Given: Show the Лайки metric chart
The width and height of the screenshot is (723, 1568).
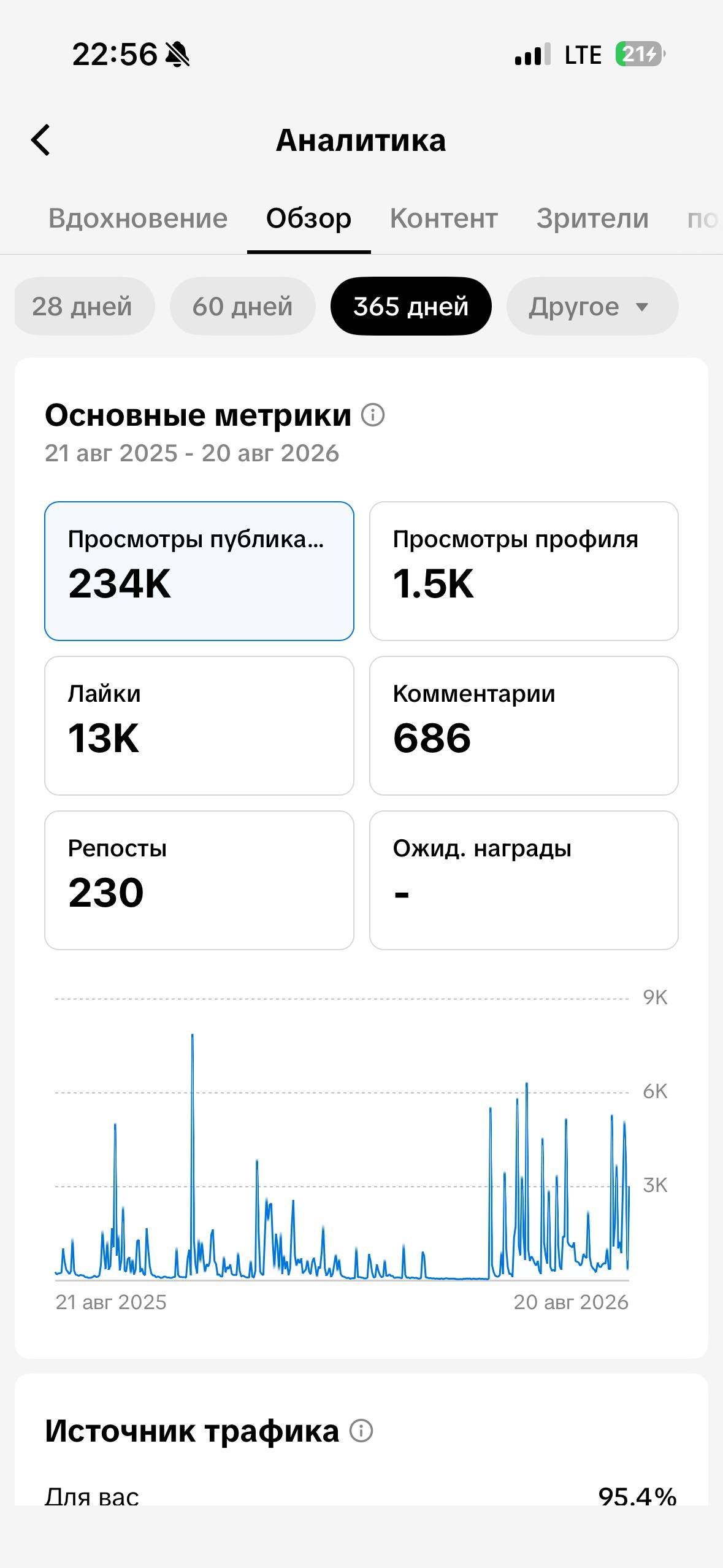Looking at the screenshot, I should coord(199,726).
